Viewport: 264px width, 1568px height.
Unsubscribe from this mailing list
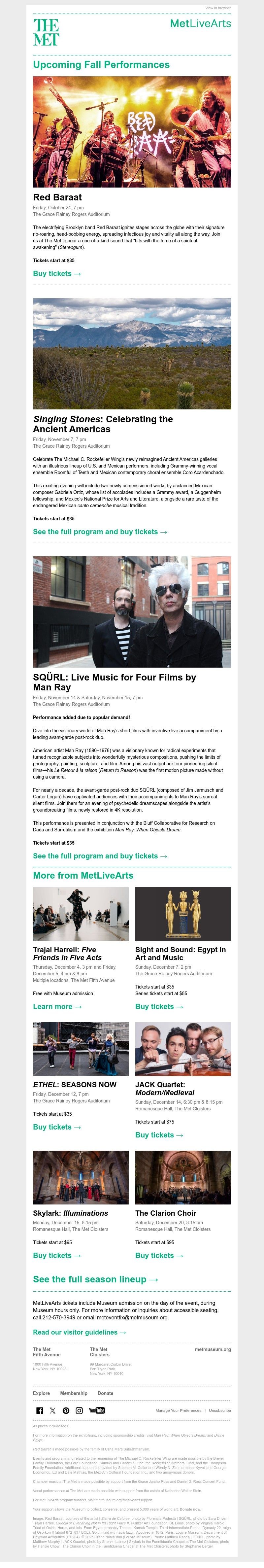(219, 1411)
